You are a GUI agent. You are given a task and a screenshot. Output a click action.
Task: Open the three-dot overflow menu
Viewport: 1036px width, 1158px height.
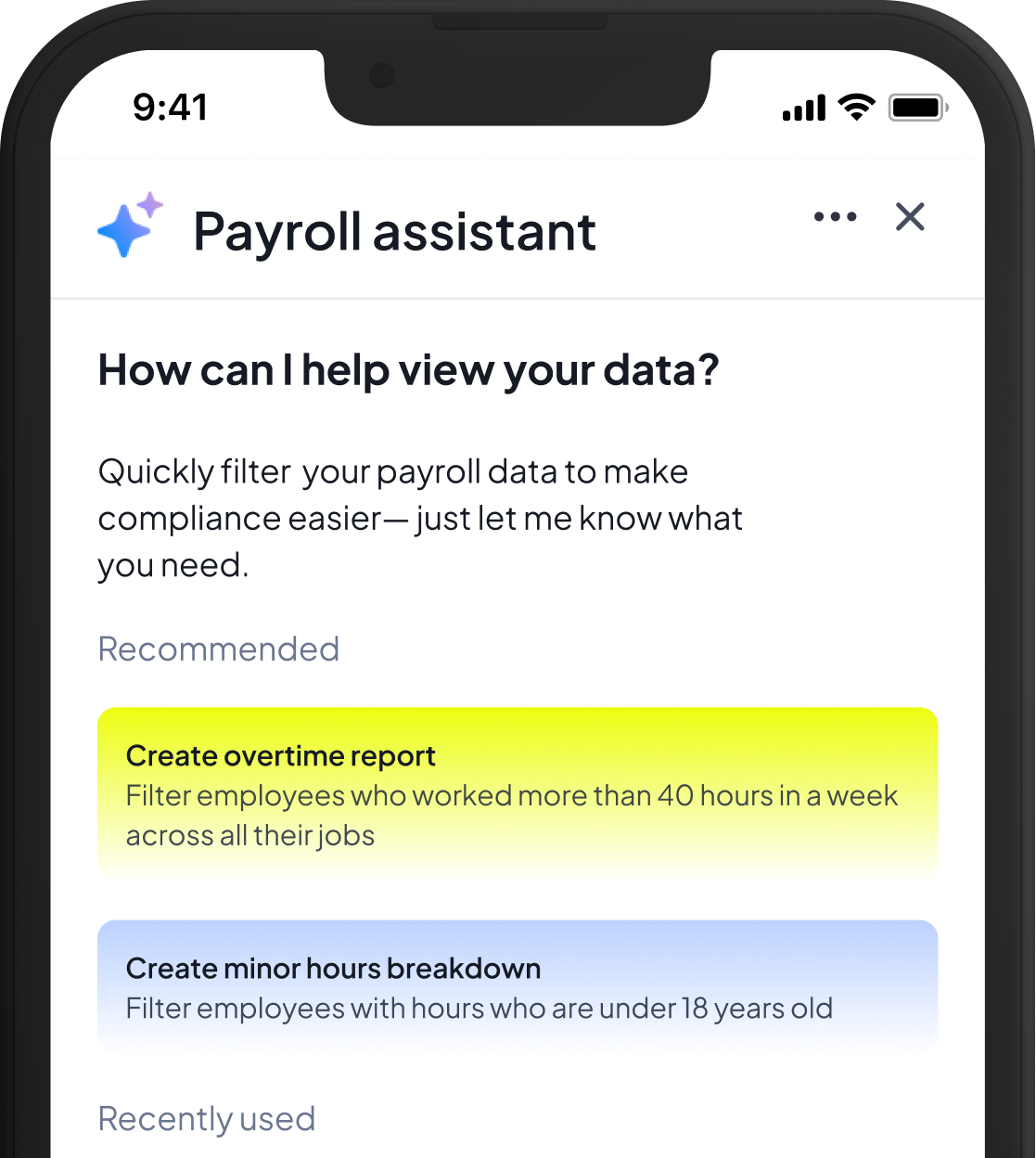point(835,217)
